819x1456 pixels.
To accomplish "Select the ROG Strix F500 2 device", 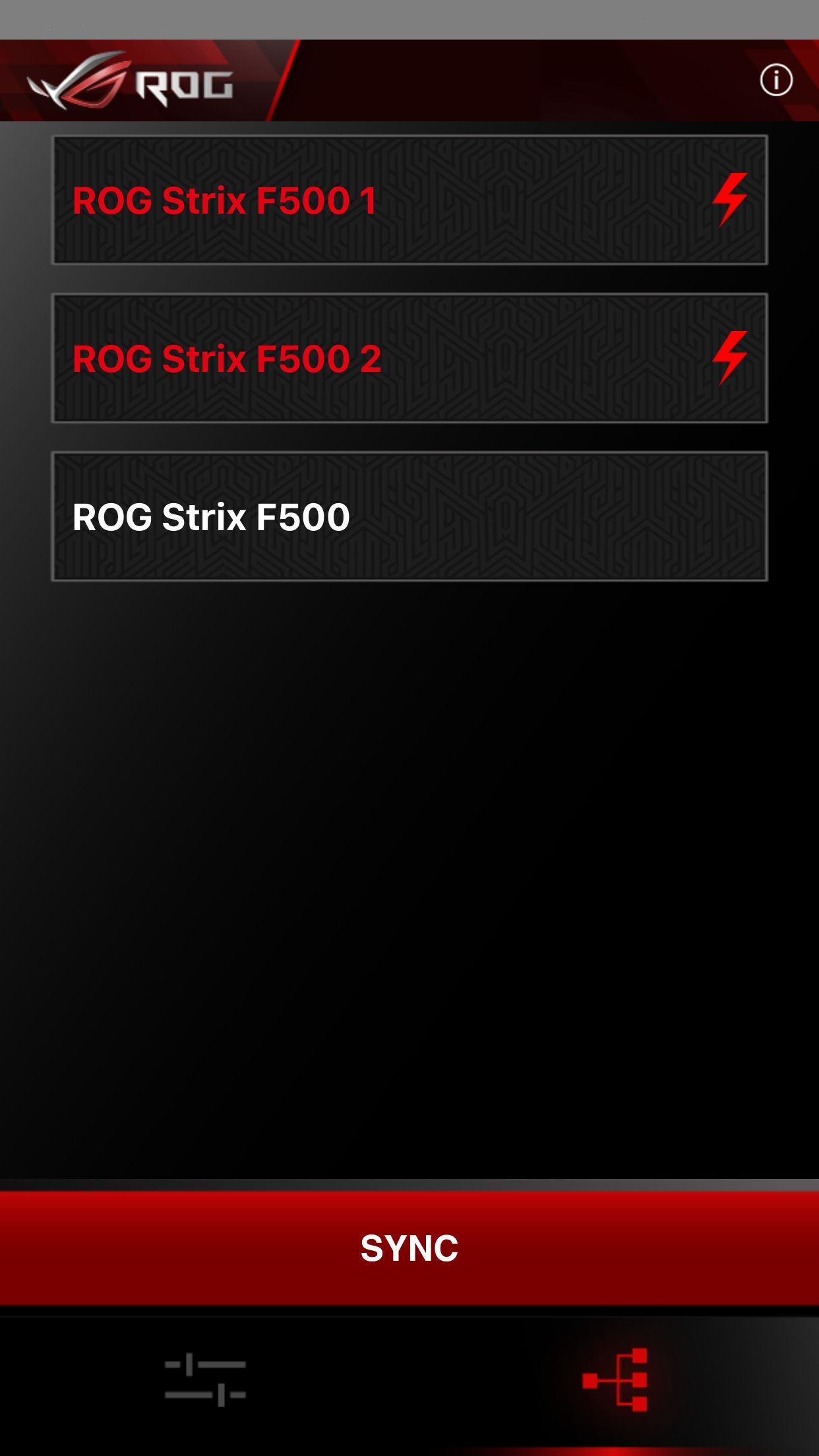I will 409,358.
